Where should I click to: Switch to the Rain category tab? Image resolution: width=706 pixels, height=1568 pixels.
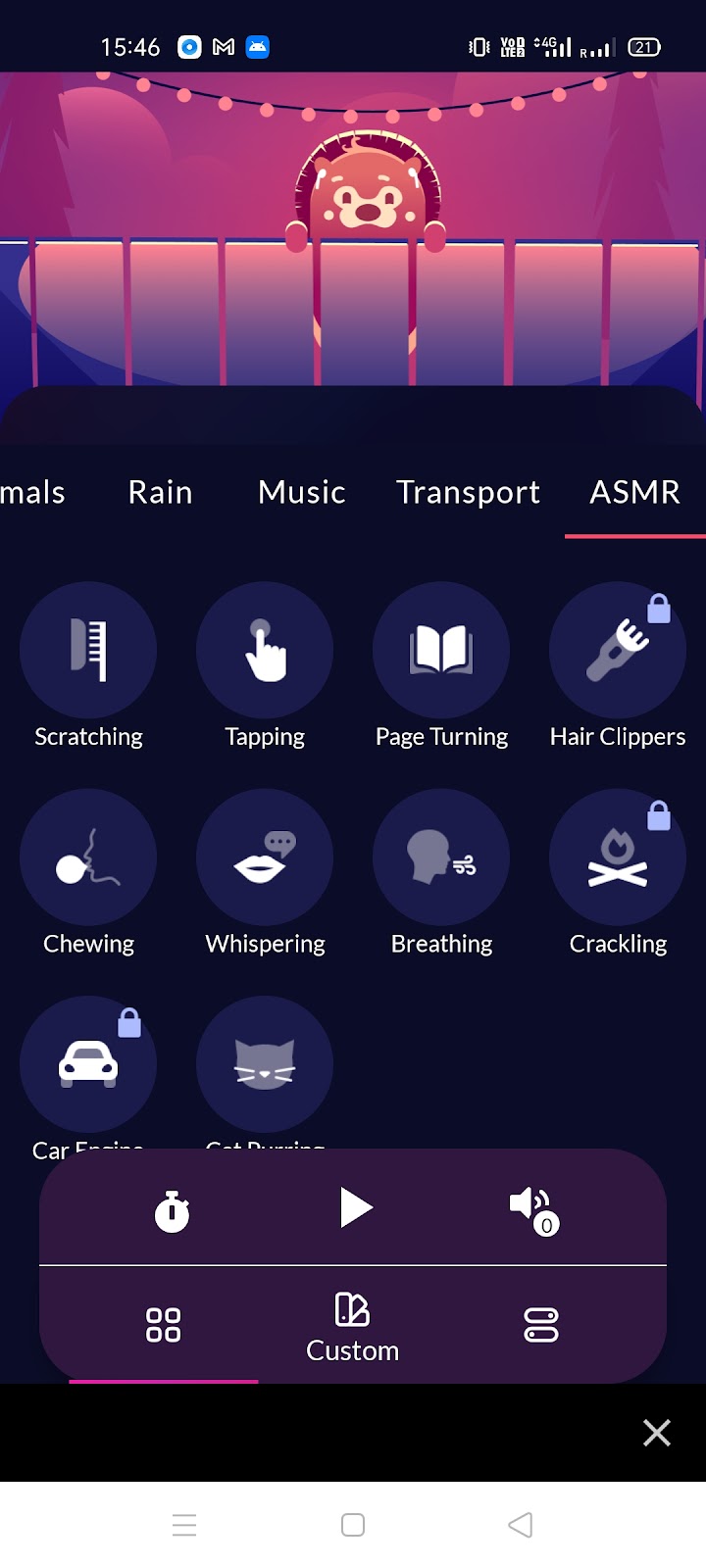pos(160,492)
